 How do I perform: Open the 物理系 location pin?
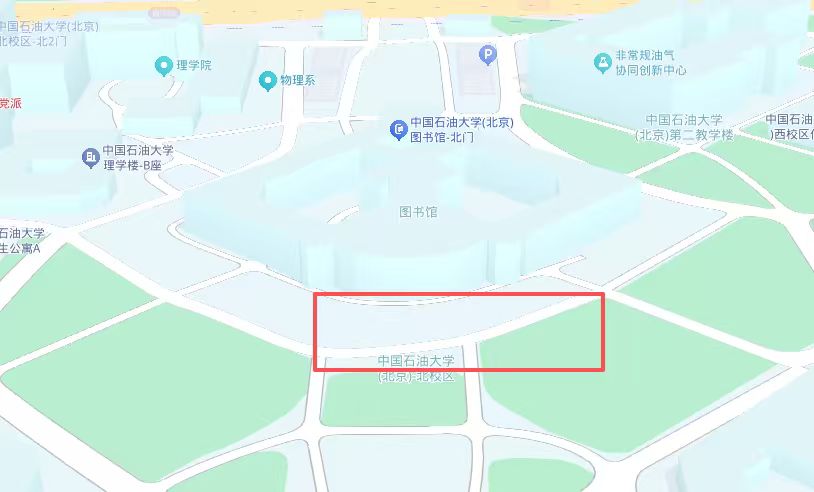click(268, 80)
